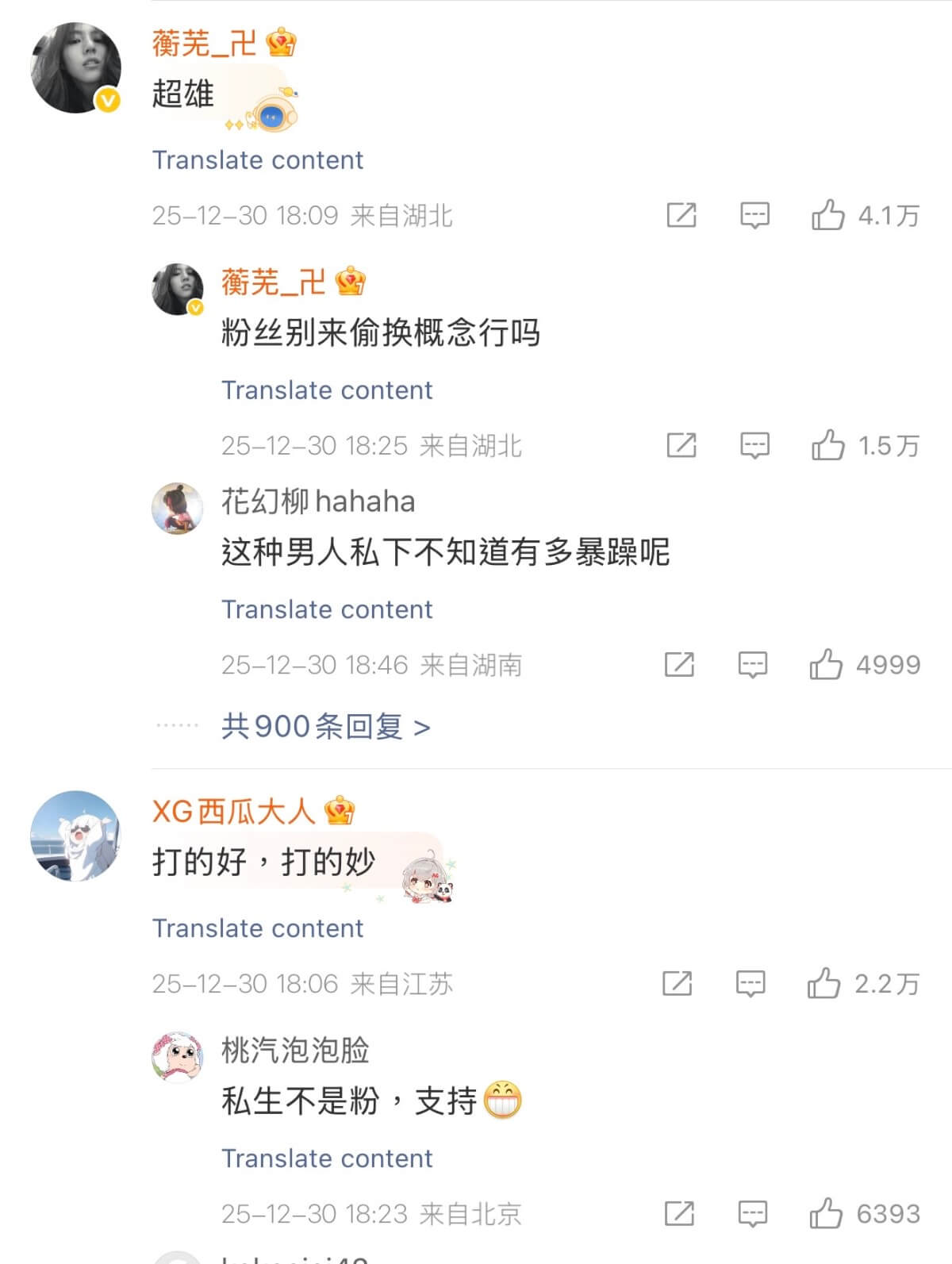
Task: Like the reply 粉丝别来偷换概念行吗
Action: (x=827, y=445)
